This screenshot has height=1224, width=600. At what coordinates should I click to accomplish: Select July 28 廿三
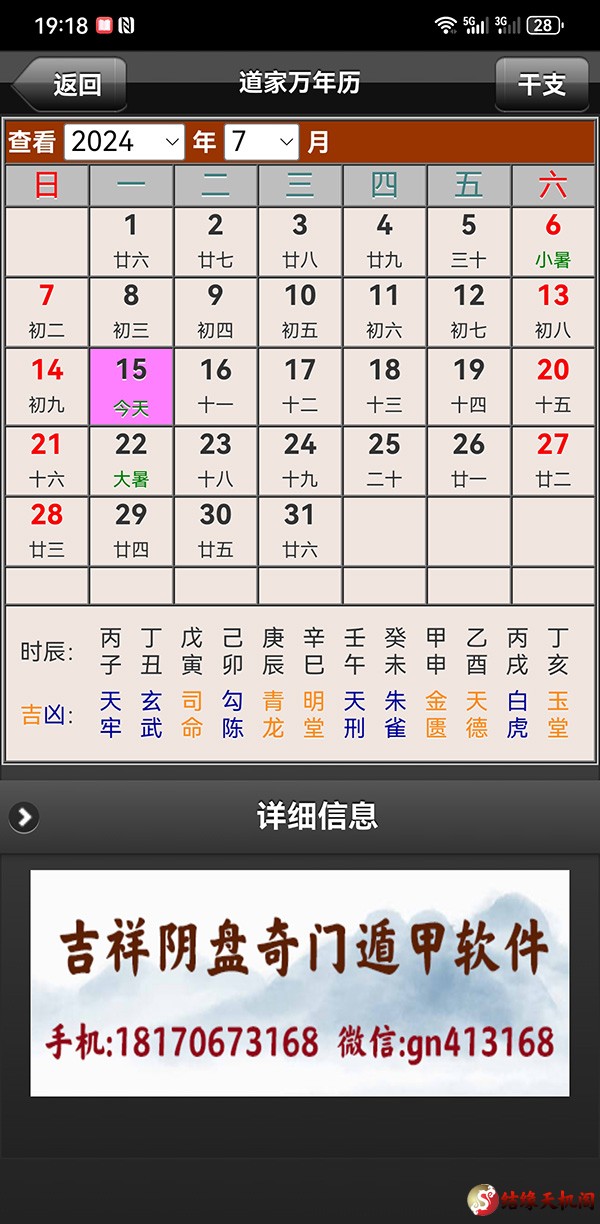pyautogui.click(x=47, y=531)
